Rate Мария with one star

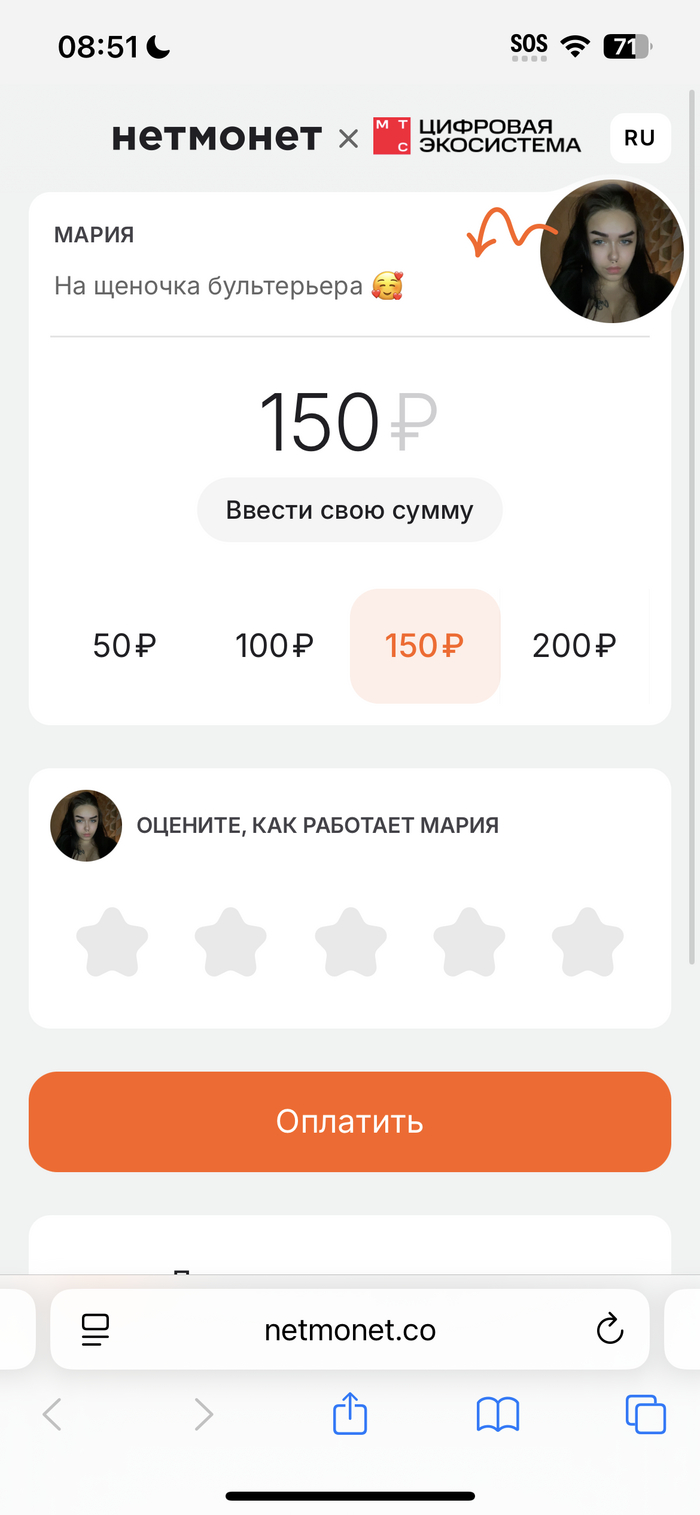pos(112,942)
